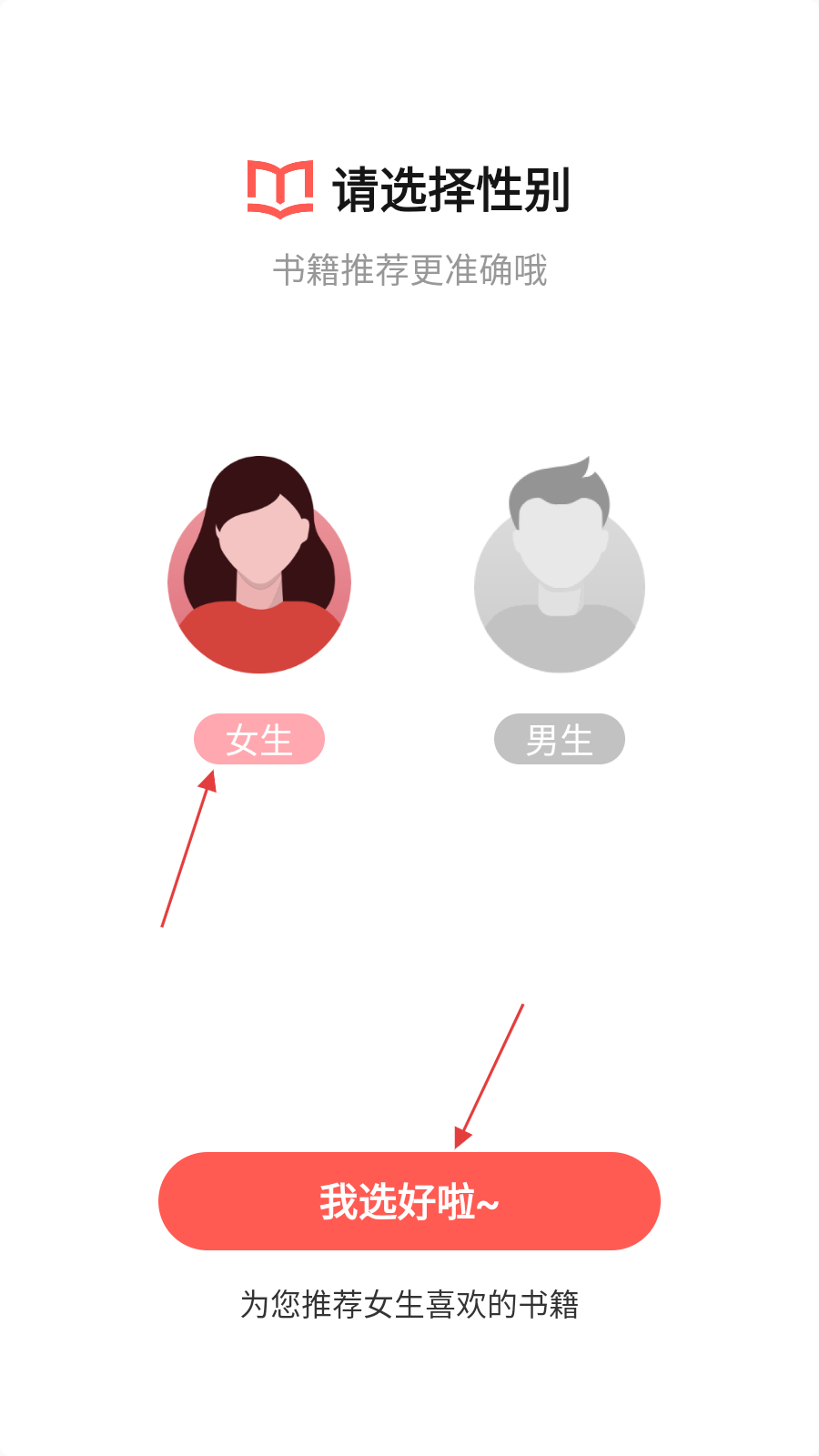Select the 女生 female option
The image size is (819, 1456).
coord(259,739)
